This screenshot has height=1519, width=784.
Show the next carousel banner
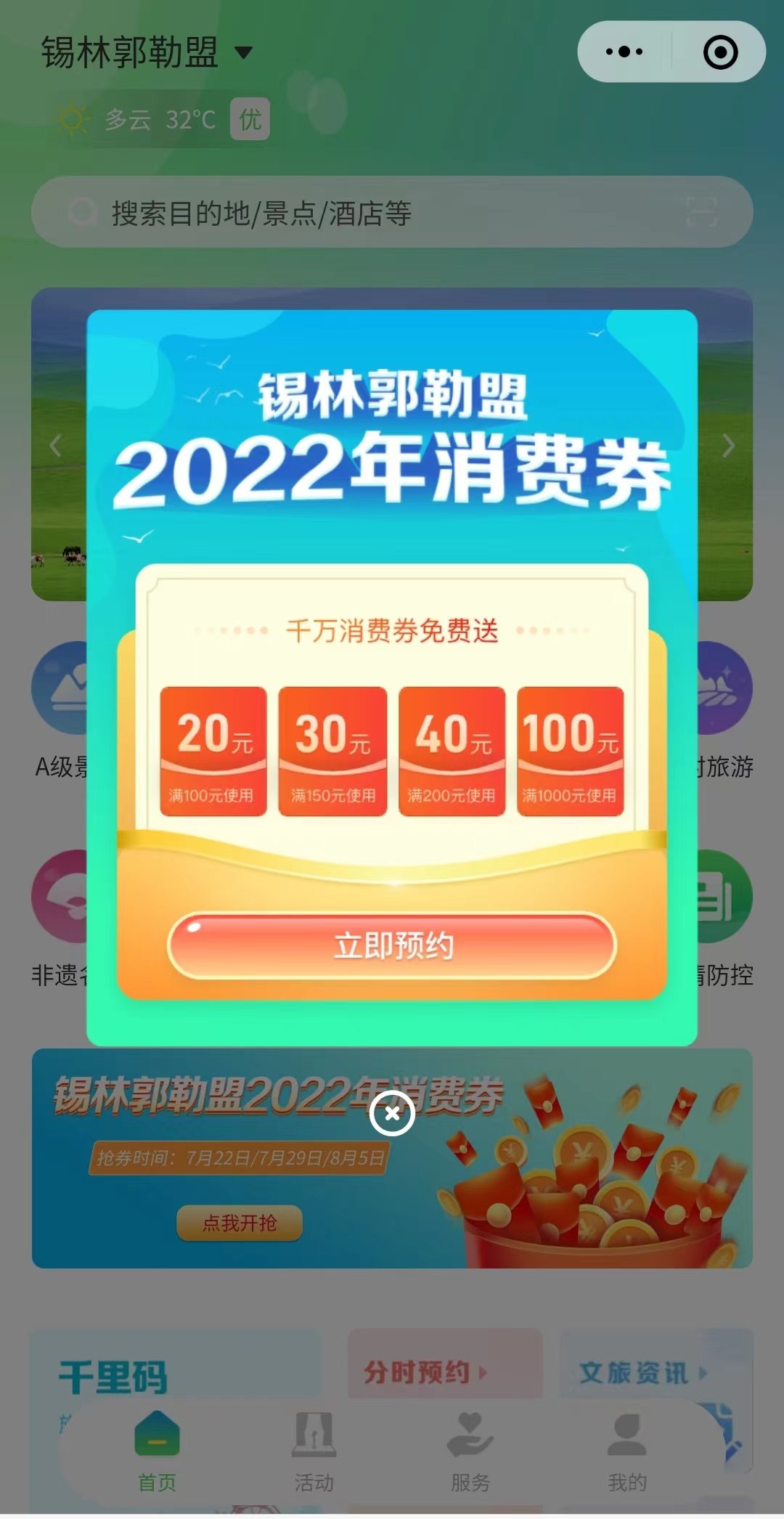(x=728, y=445)
